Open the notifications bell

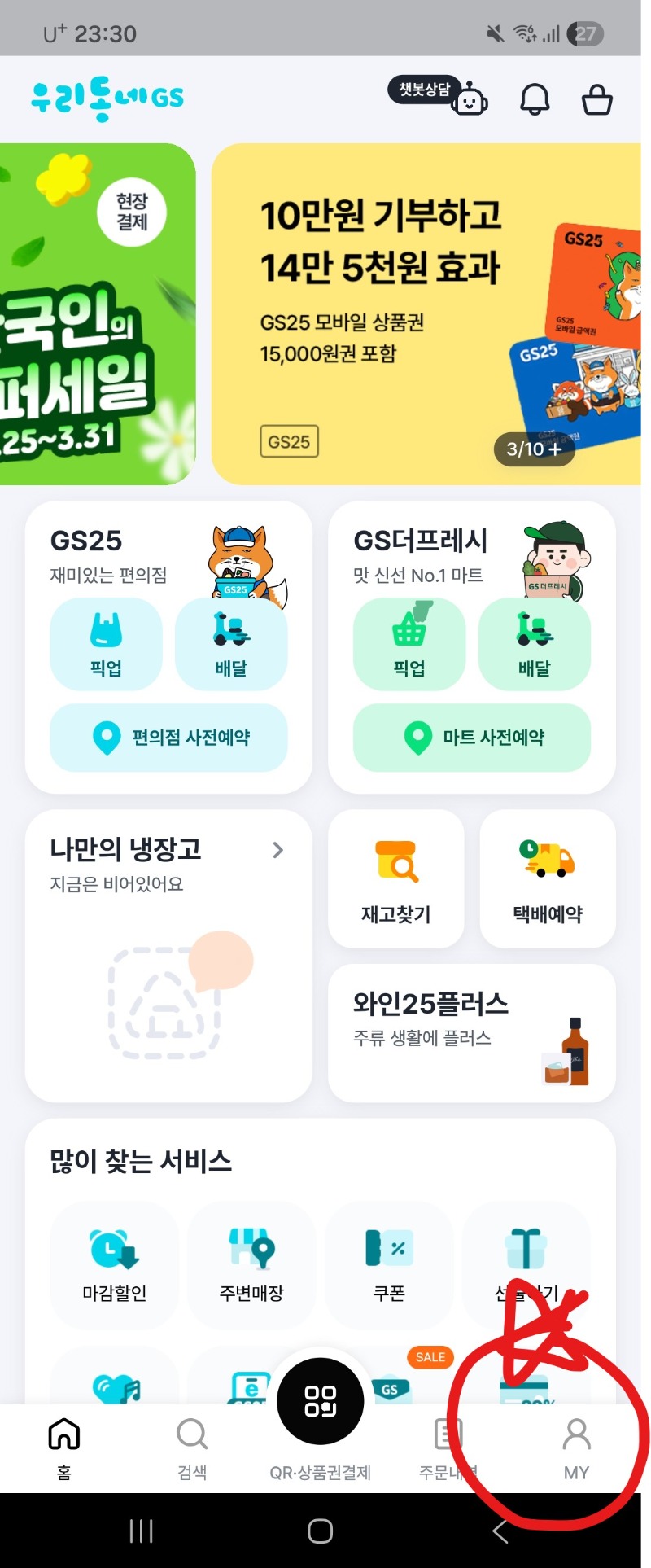[535, 99]
